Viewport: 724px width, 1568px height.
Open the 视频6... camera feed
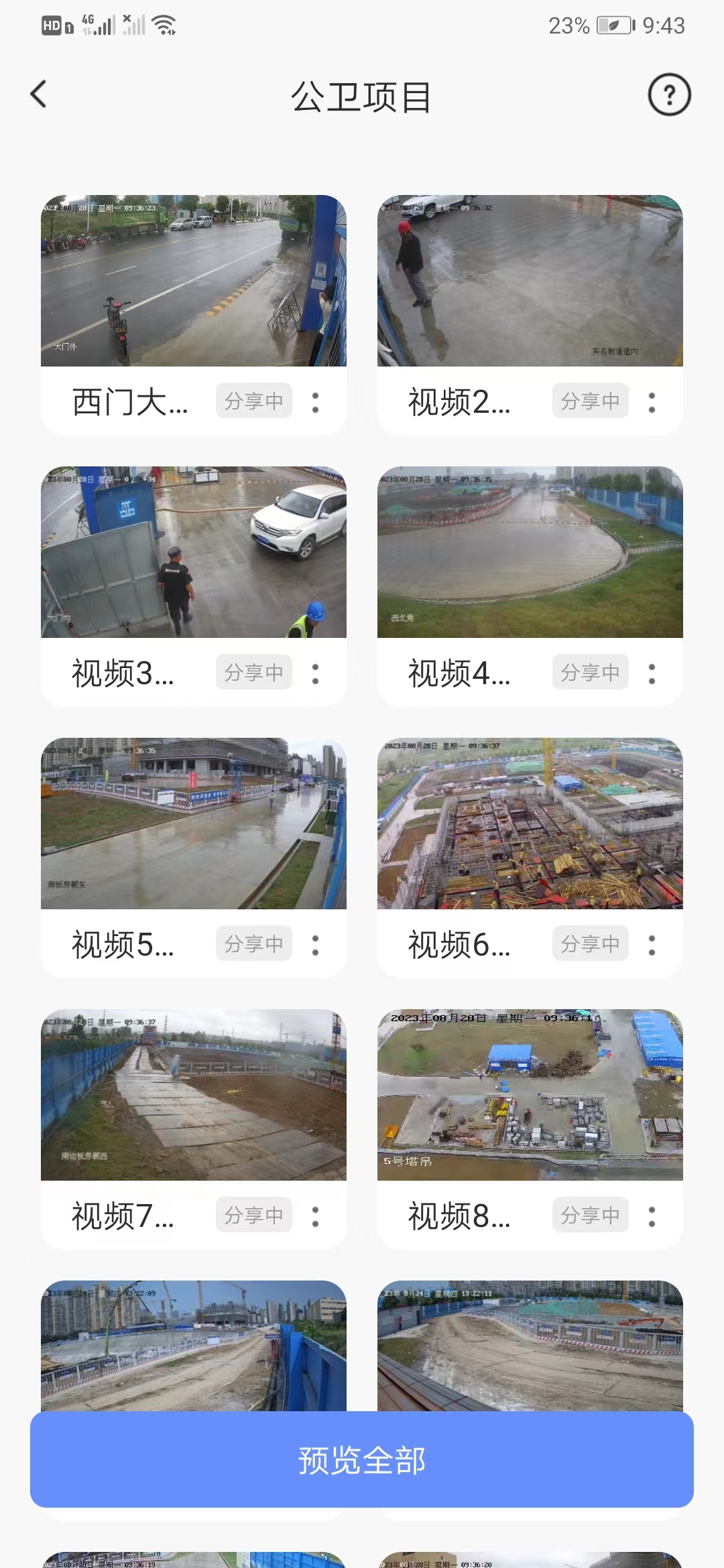(x=530, y=824)
